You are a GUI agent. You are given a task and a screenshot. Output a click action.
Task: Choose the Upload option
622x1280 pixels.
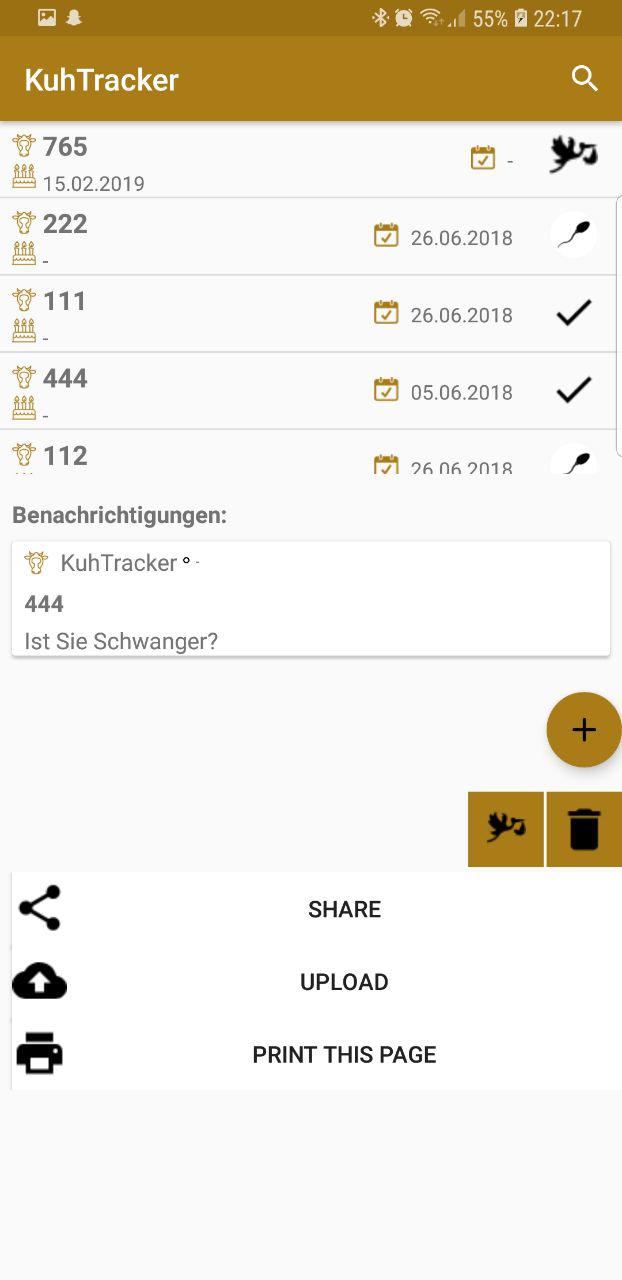(x=344, y=982)
